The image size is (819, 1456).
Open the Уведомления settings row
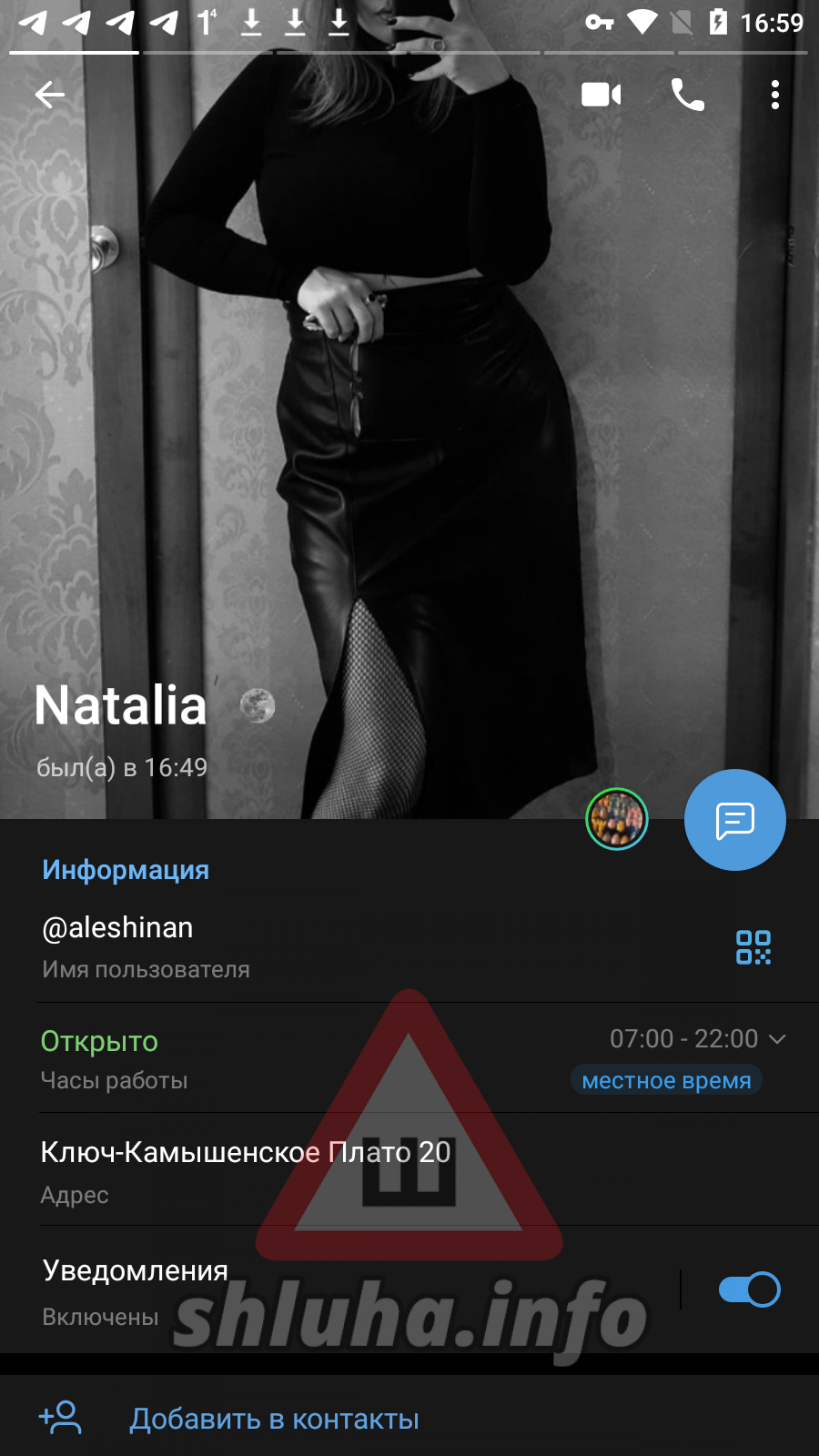273,1290
